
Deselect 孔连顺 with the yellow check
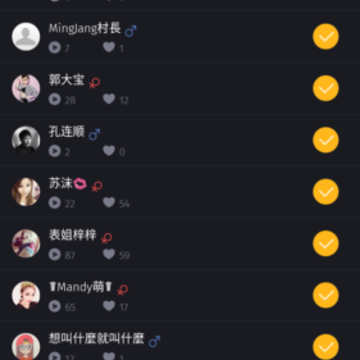coord(326,140)
